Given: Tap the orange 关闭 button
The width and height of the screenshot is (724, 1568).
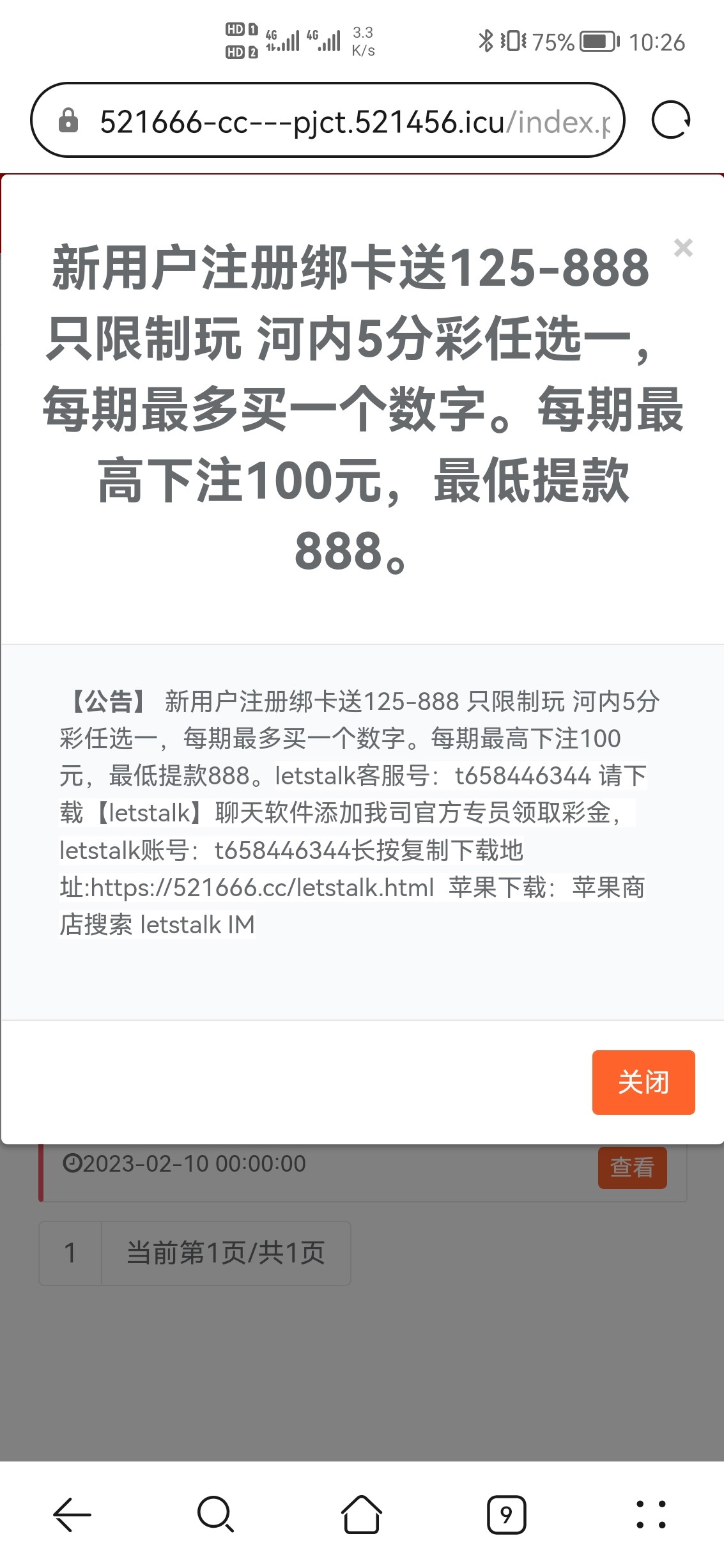Looking at the screenshot, I should (643, 1082).
